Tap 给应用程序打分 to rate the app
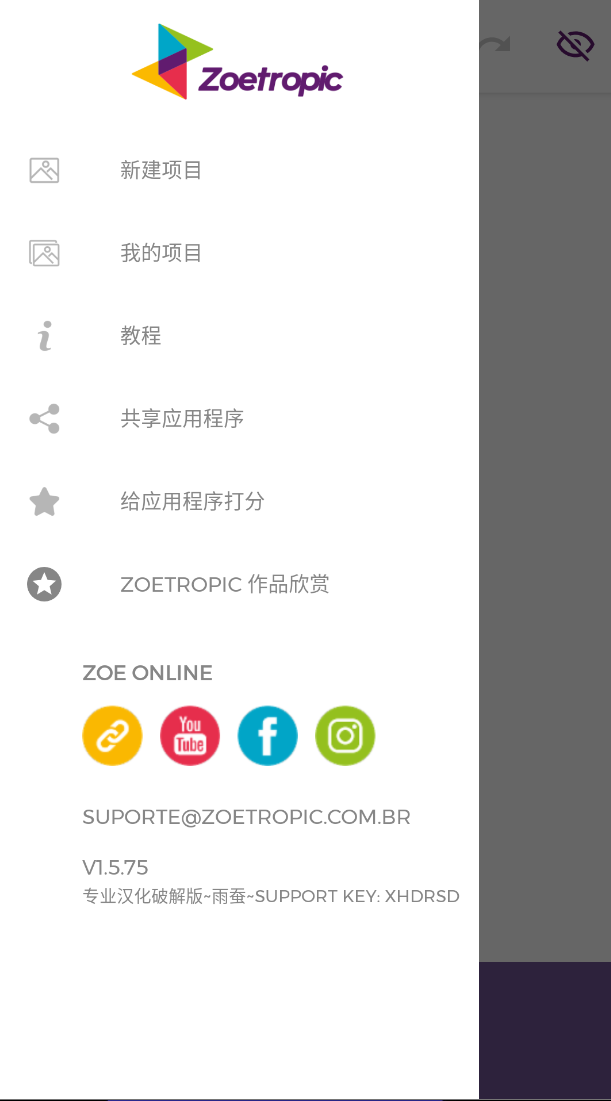The image size is (611, 1101). point(239,501)
